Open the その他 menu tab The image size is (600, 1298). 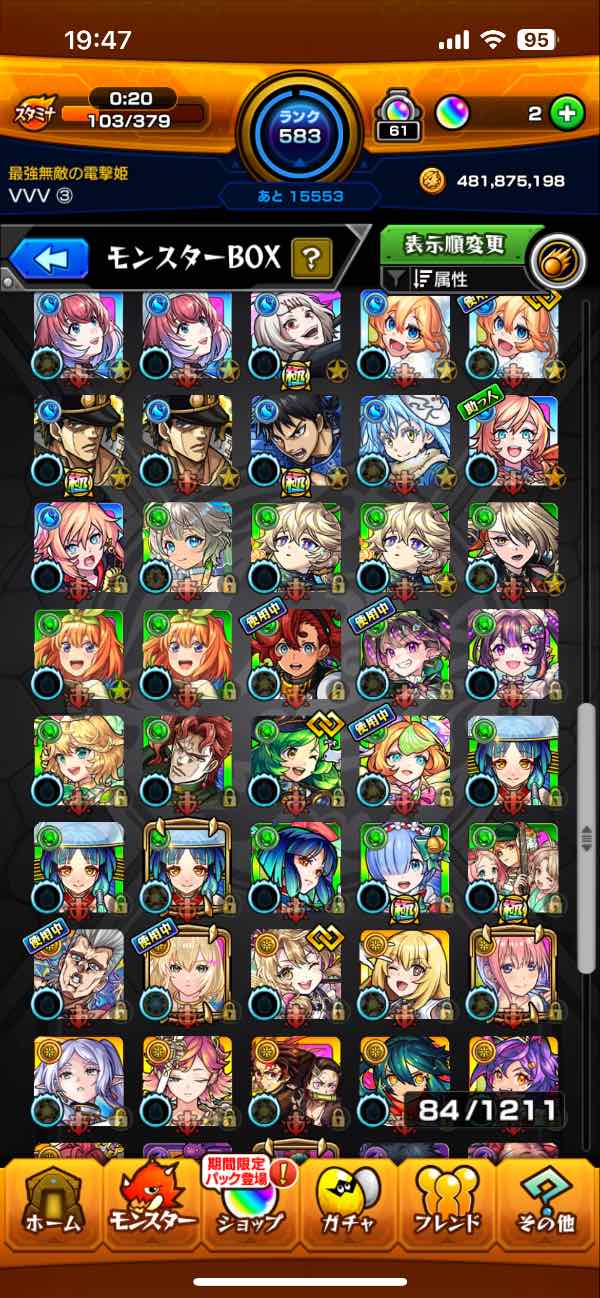[548, 1199]
